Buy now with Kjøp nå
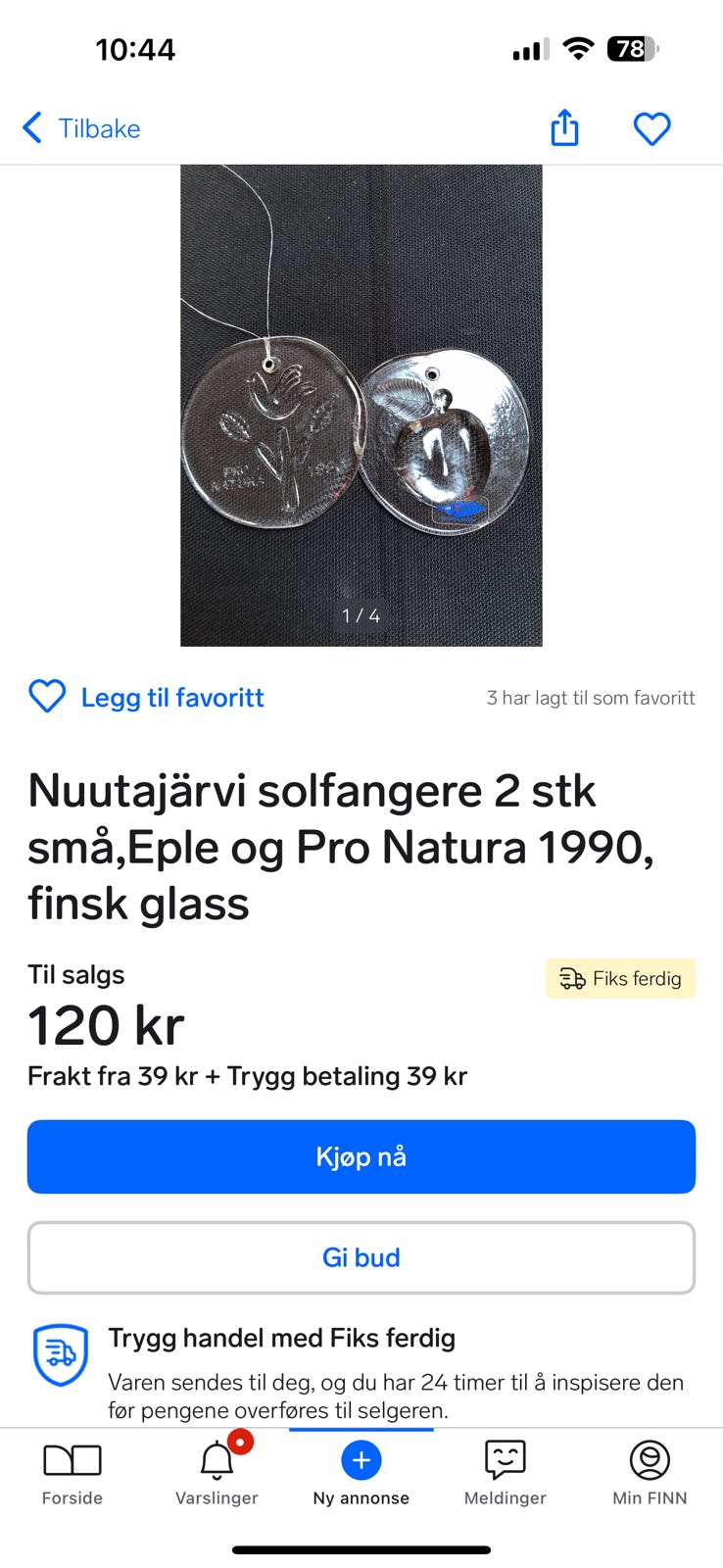 [361, 1156]
